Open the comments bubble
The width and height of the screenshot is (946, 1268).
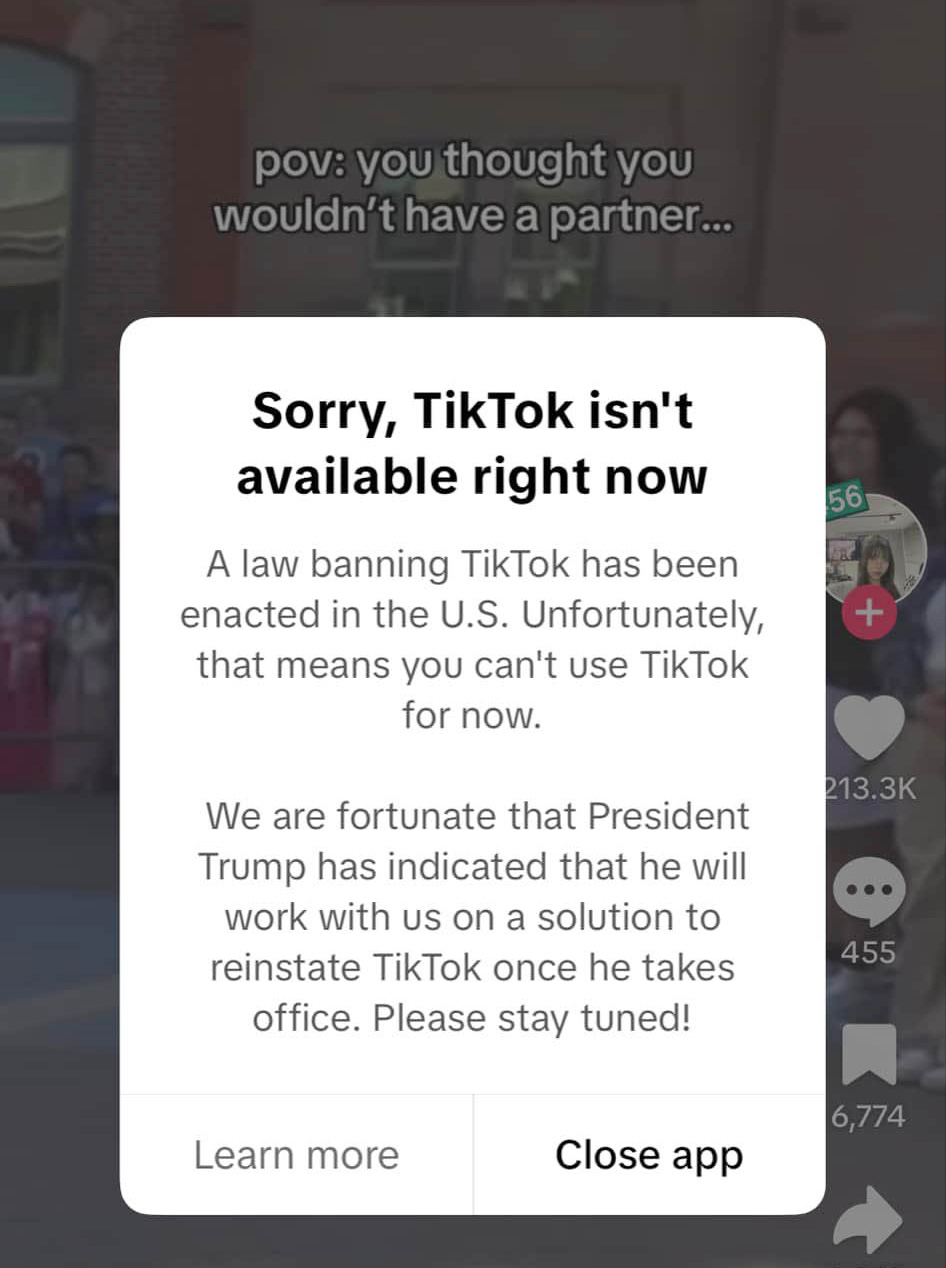click(868, 892)
